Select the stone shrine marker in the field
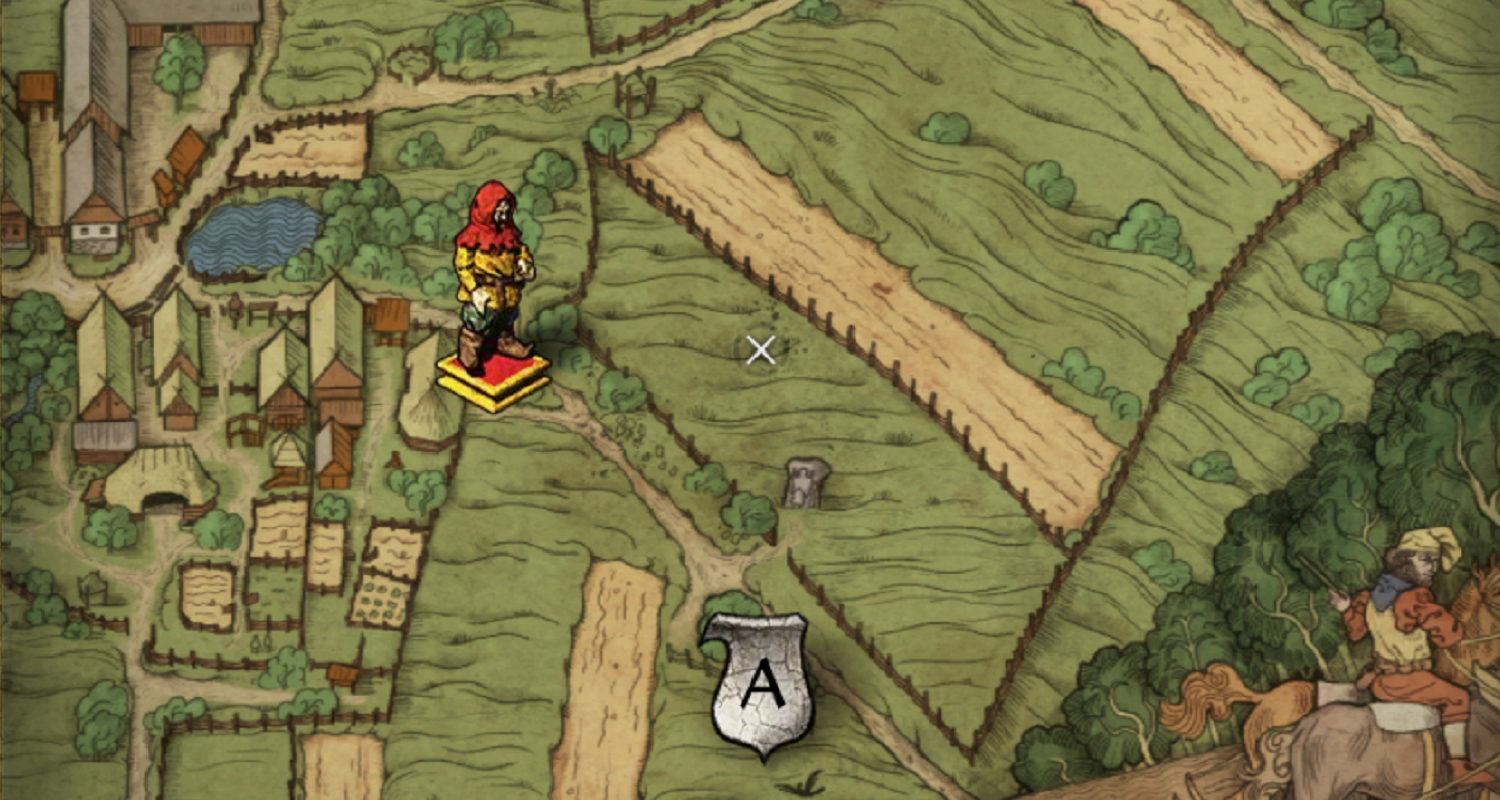 (x=806, y=483)
